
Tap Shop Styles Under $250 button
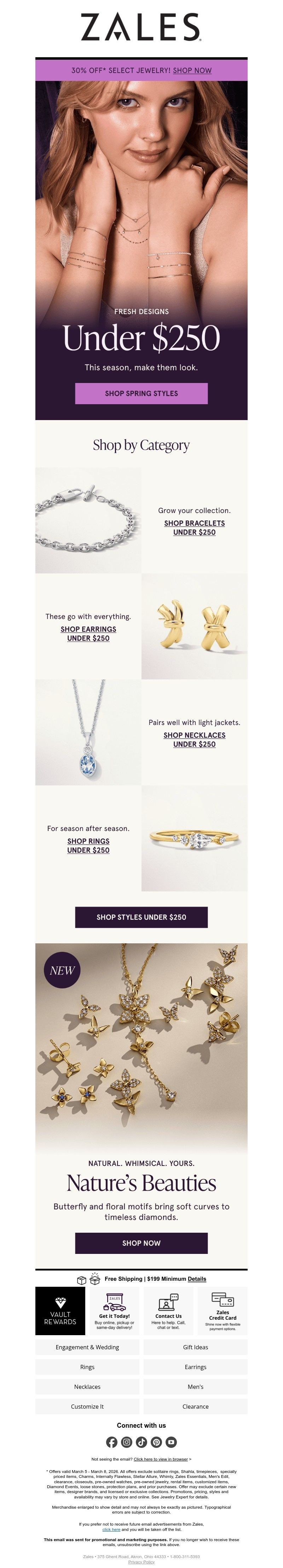coord(141,917)
